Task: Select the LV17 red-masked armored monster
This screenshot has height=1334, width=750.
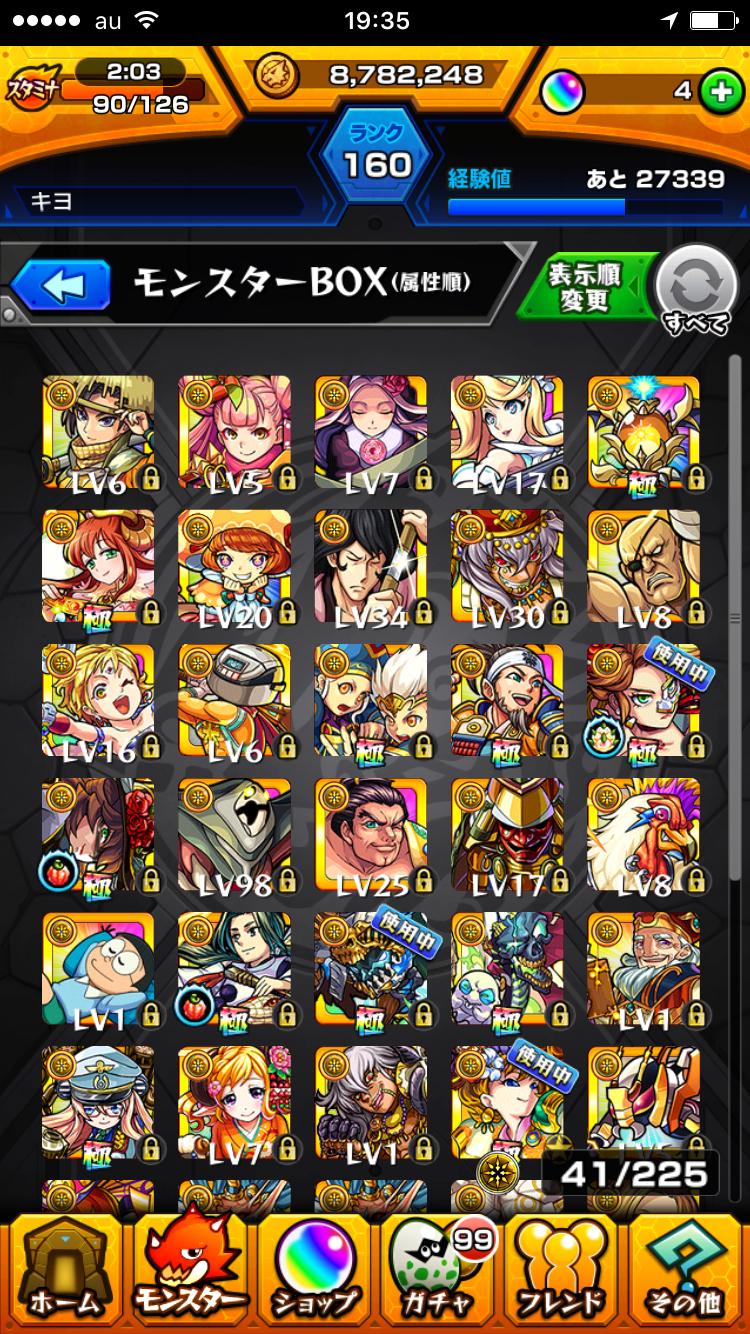Action: 507,834
